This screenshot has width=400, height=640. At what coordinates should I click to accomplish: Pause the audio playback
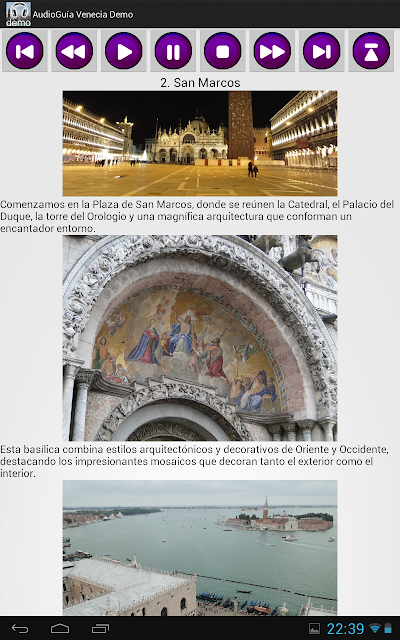173,51
